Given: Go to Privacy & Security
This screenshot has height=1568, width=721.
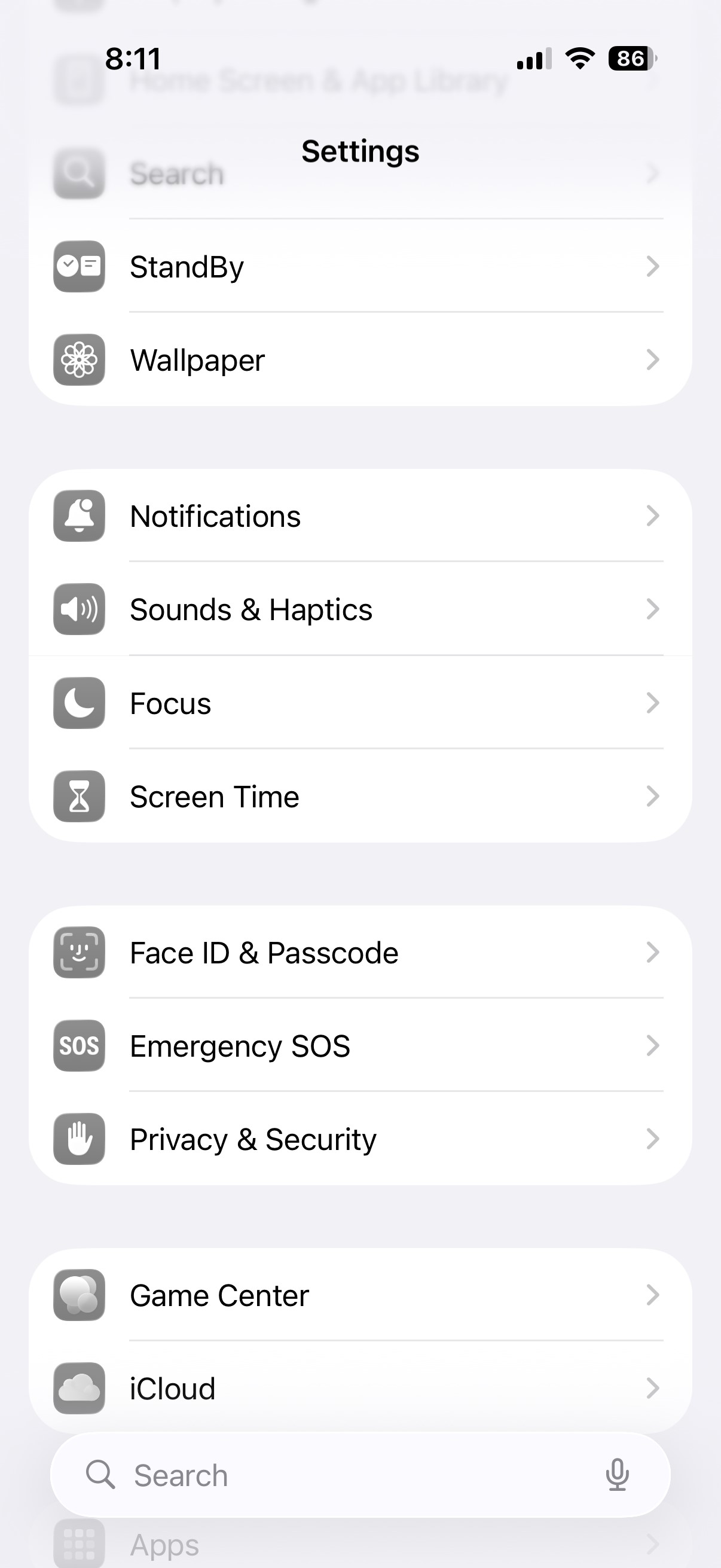Looking at the screenshot, I should click(x=360, y=1139).
